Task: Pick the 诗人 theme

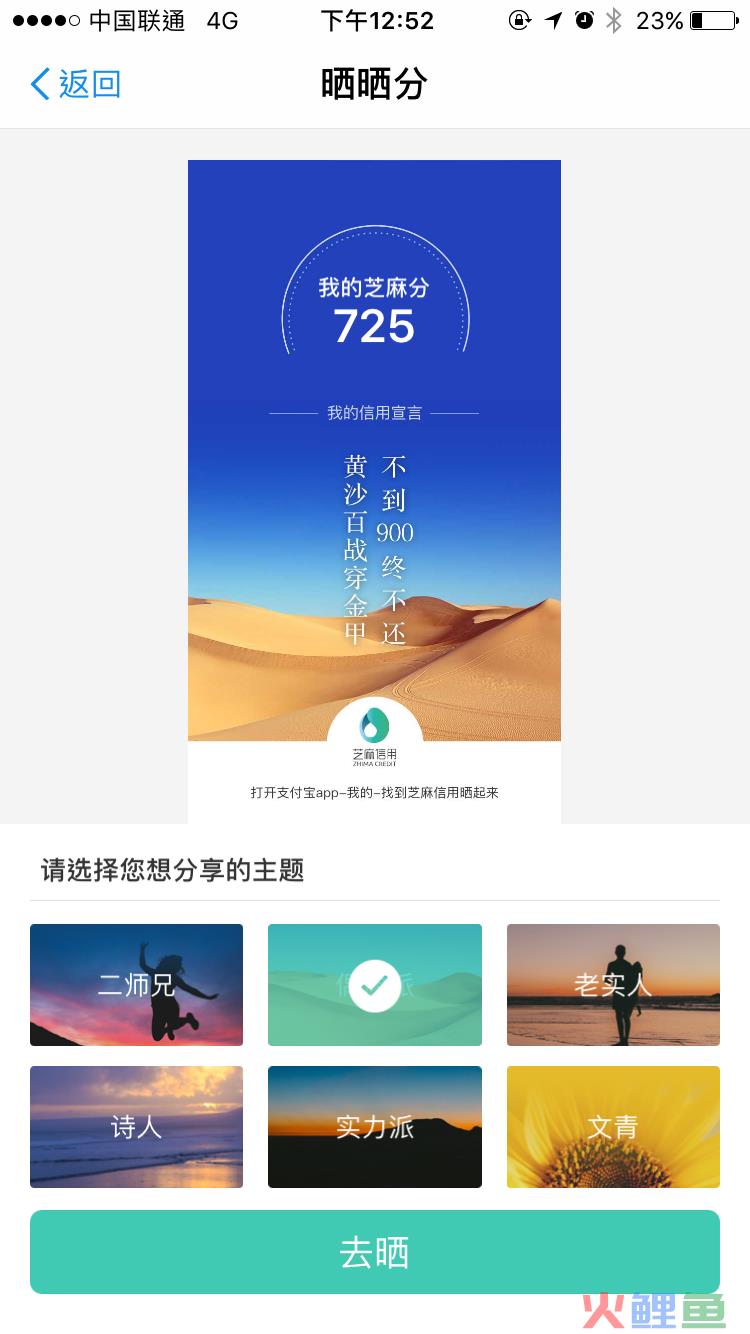Action: (x=136, y=1127)
